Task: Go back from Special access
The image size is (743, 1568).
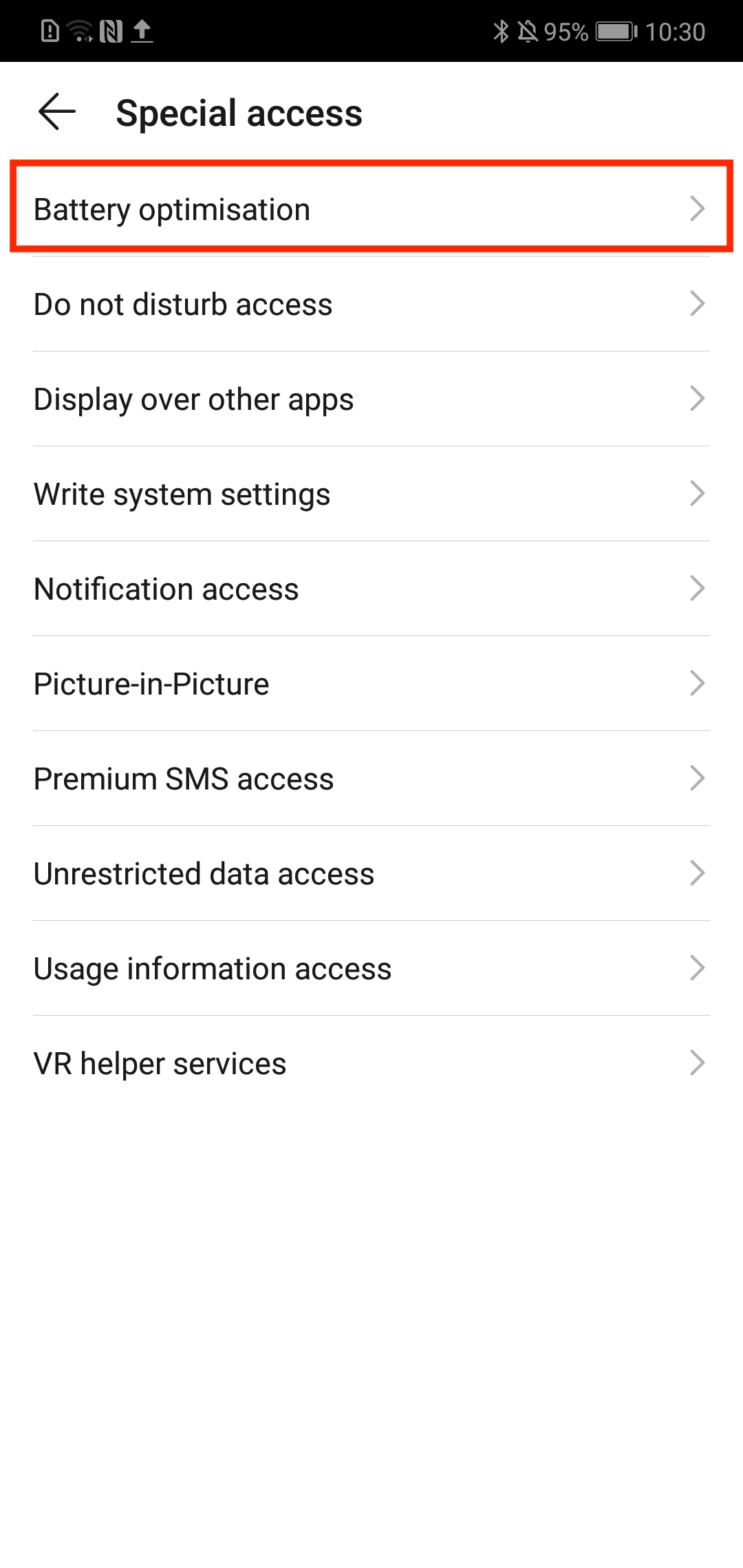Action: [x=57, y=112]
